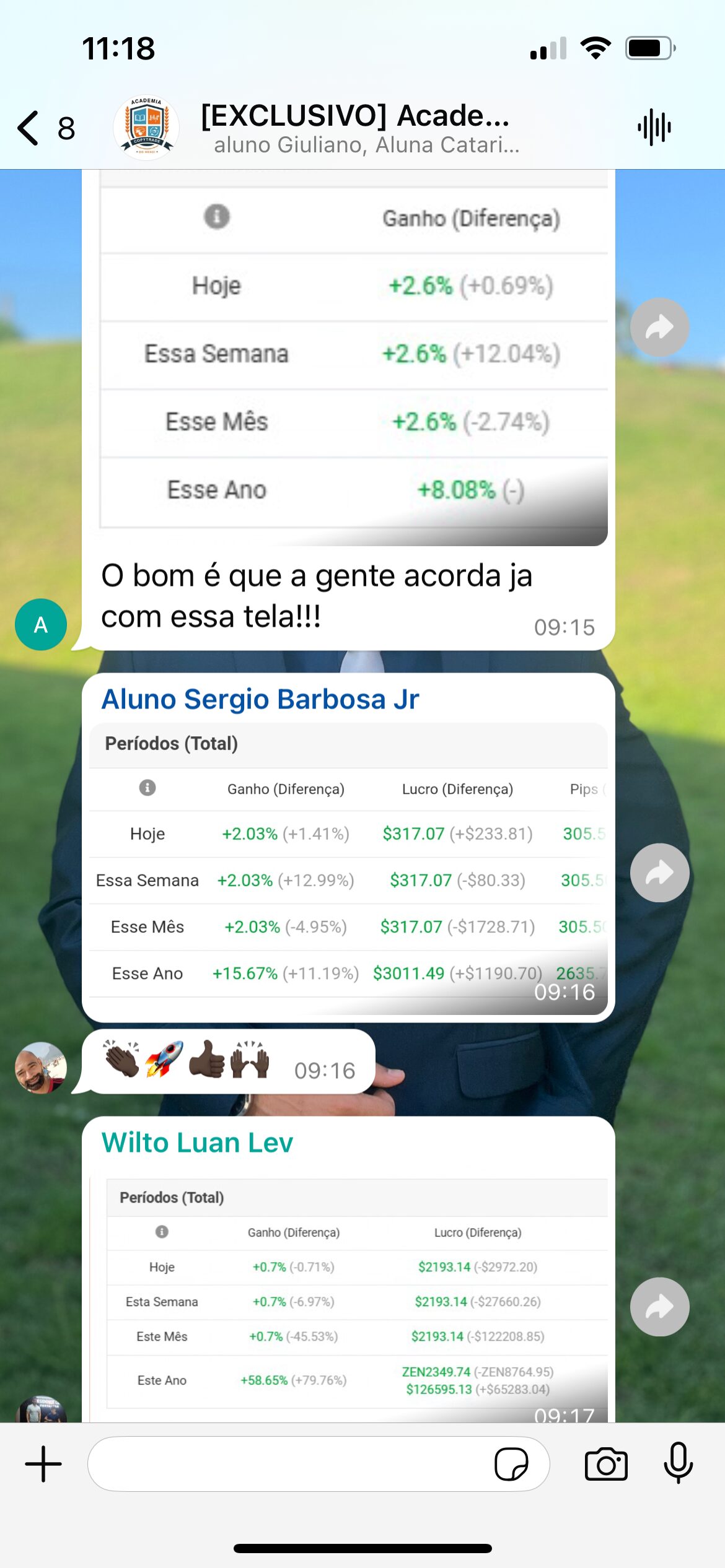Open Aluno Sergio Barbosa Jr's results image
Image resolution: width=725 pixels, height=1568 pixels.
[x=347, y=879]
